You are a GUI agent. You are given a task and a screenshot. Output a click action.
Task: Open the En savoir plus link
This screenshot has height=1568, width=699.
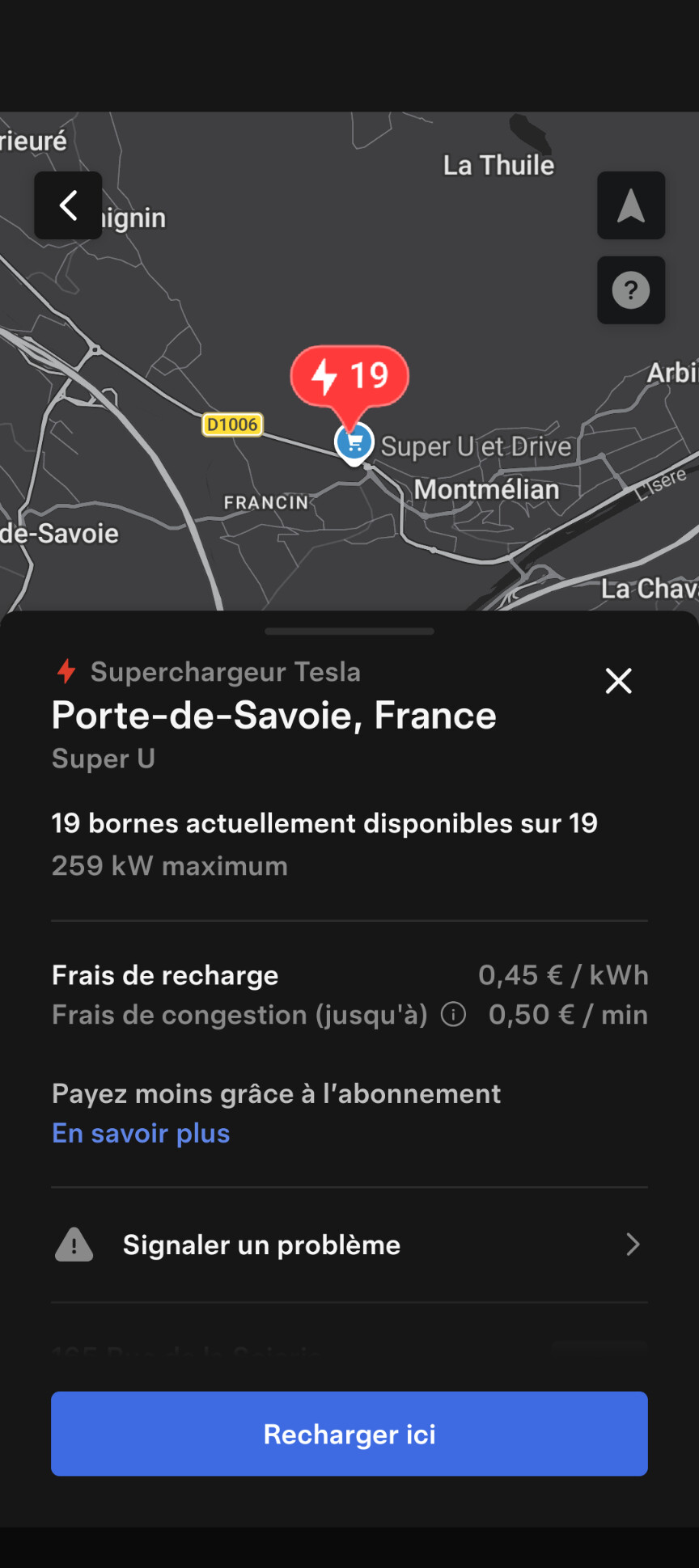pyautogui.click(x=141, y=1133)
